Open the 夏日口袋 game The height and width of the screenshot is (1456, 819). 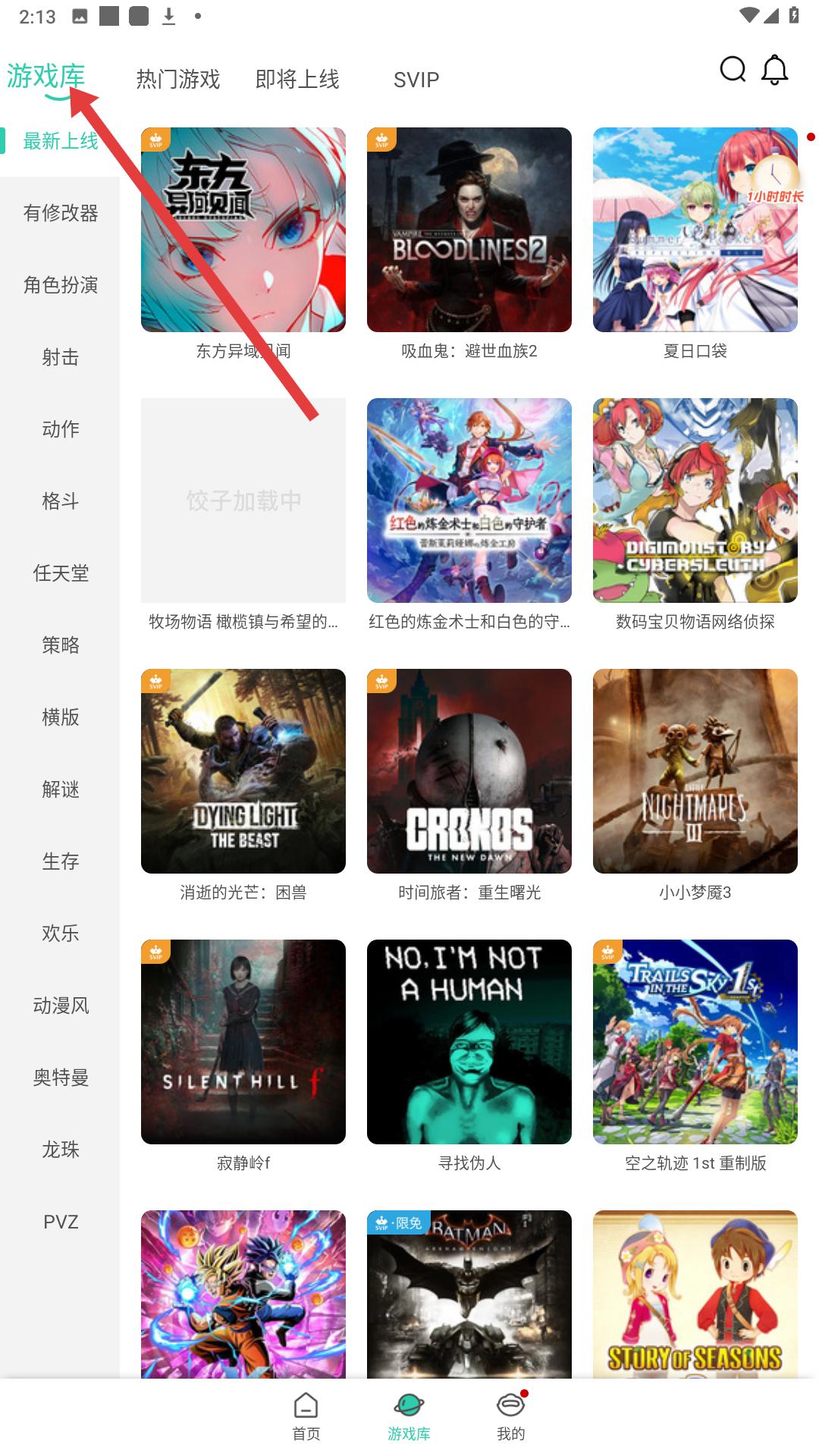(x=695, y=230)
